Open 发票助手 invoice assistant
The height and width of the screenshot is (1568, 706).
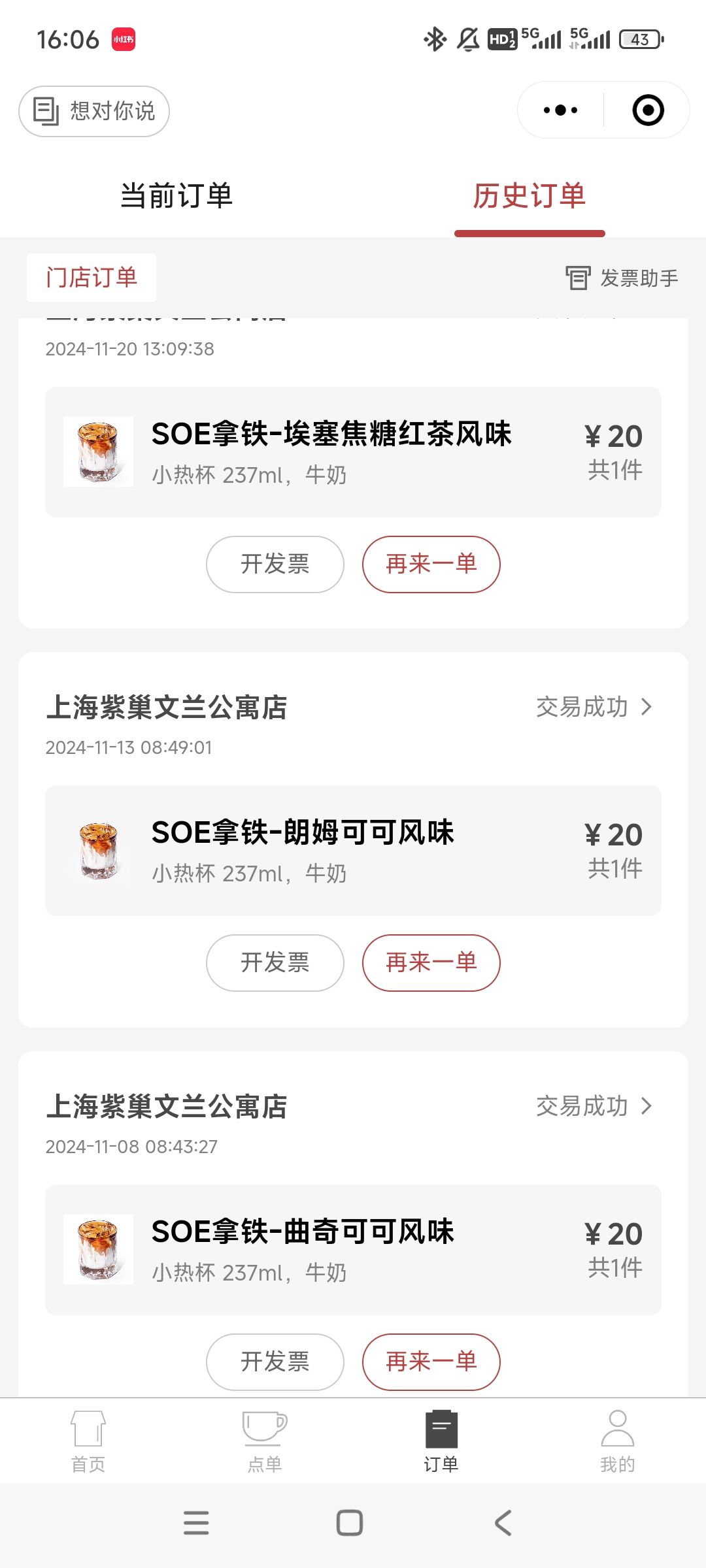point(622,278)
